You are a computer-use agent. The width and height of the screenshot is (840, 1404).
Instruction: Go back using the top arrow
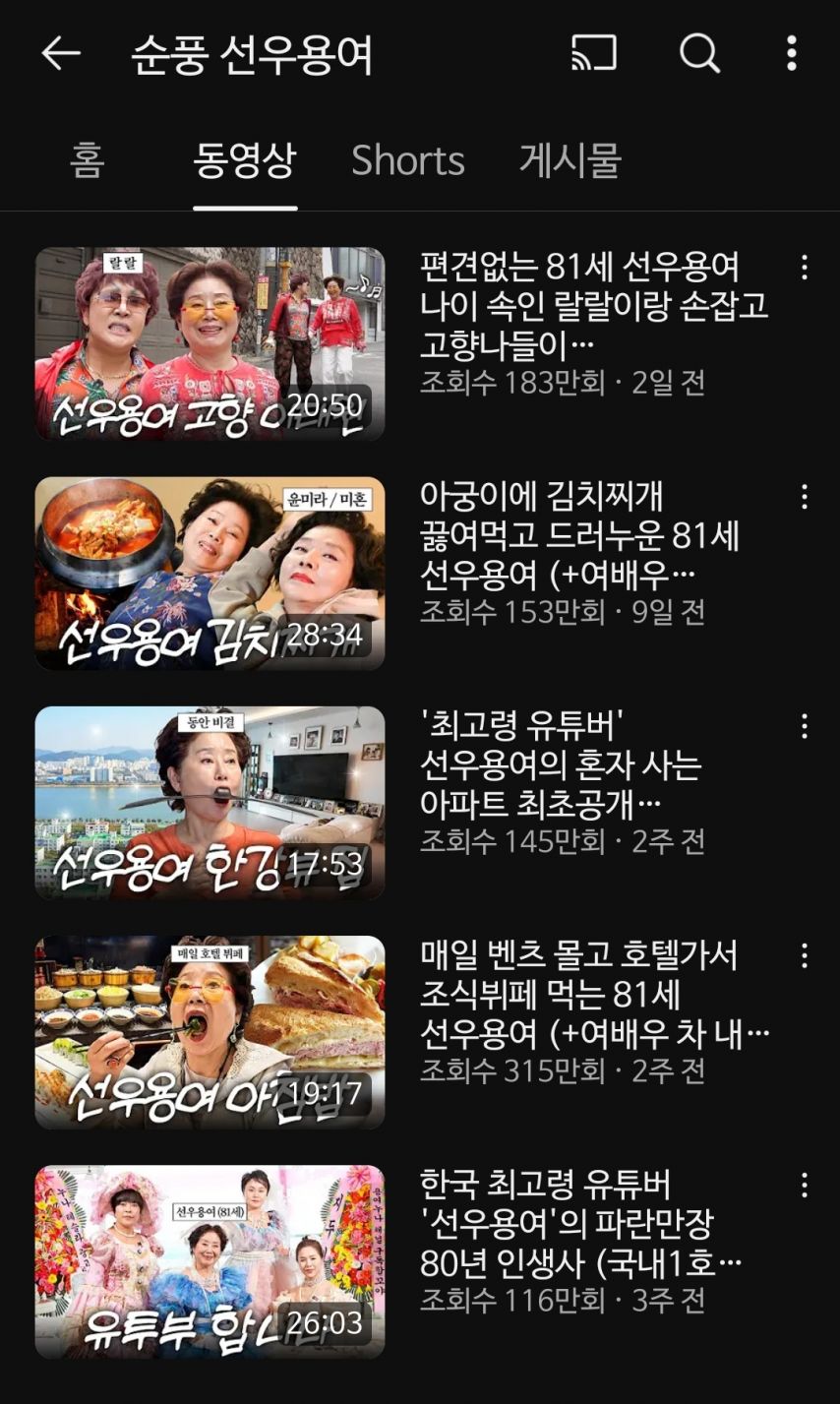point(61,54)
